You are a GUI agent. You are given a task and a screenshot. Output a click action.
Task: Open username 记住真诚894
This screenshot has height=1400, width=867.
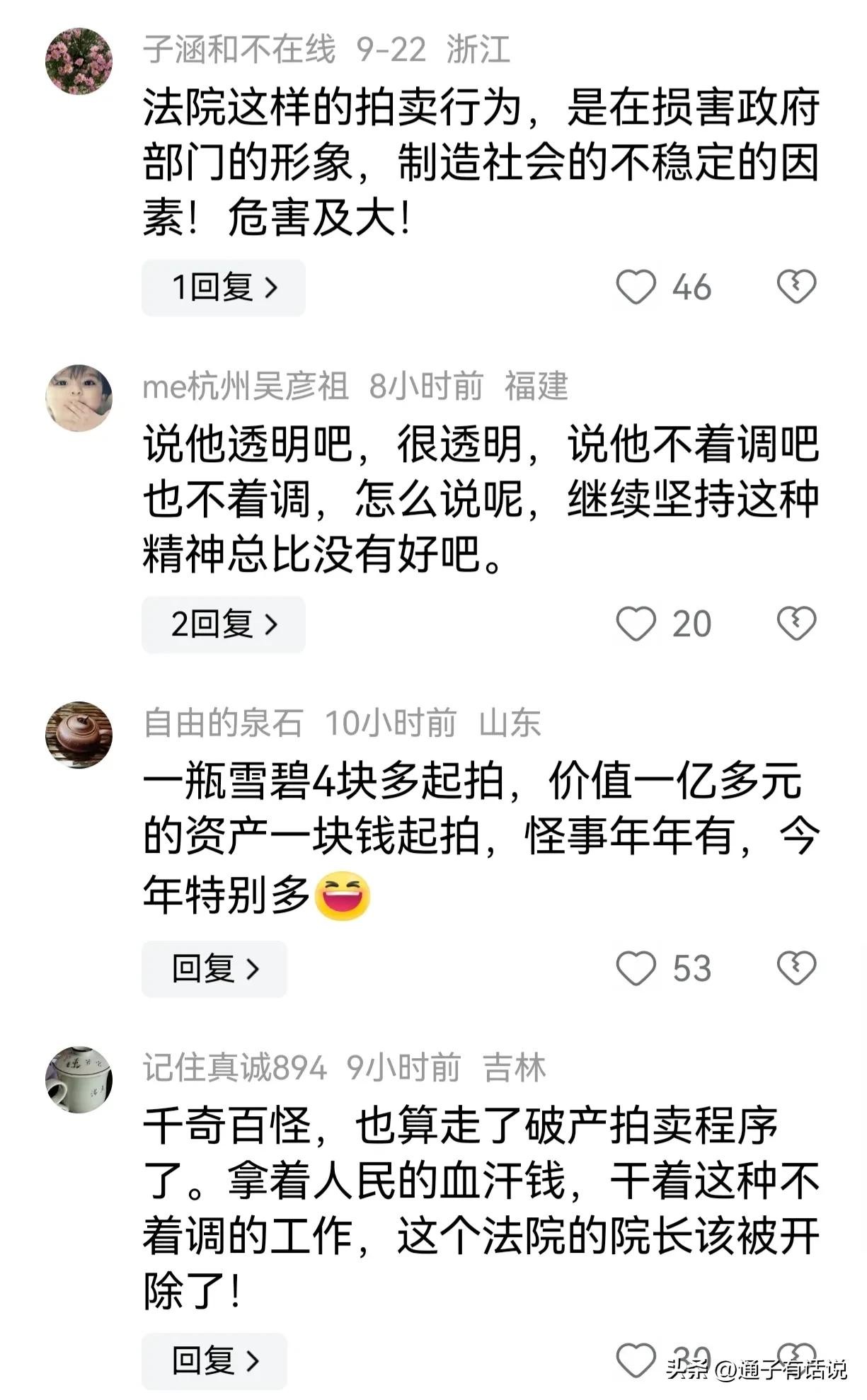[234, 1067]
